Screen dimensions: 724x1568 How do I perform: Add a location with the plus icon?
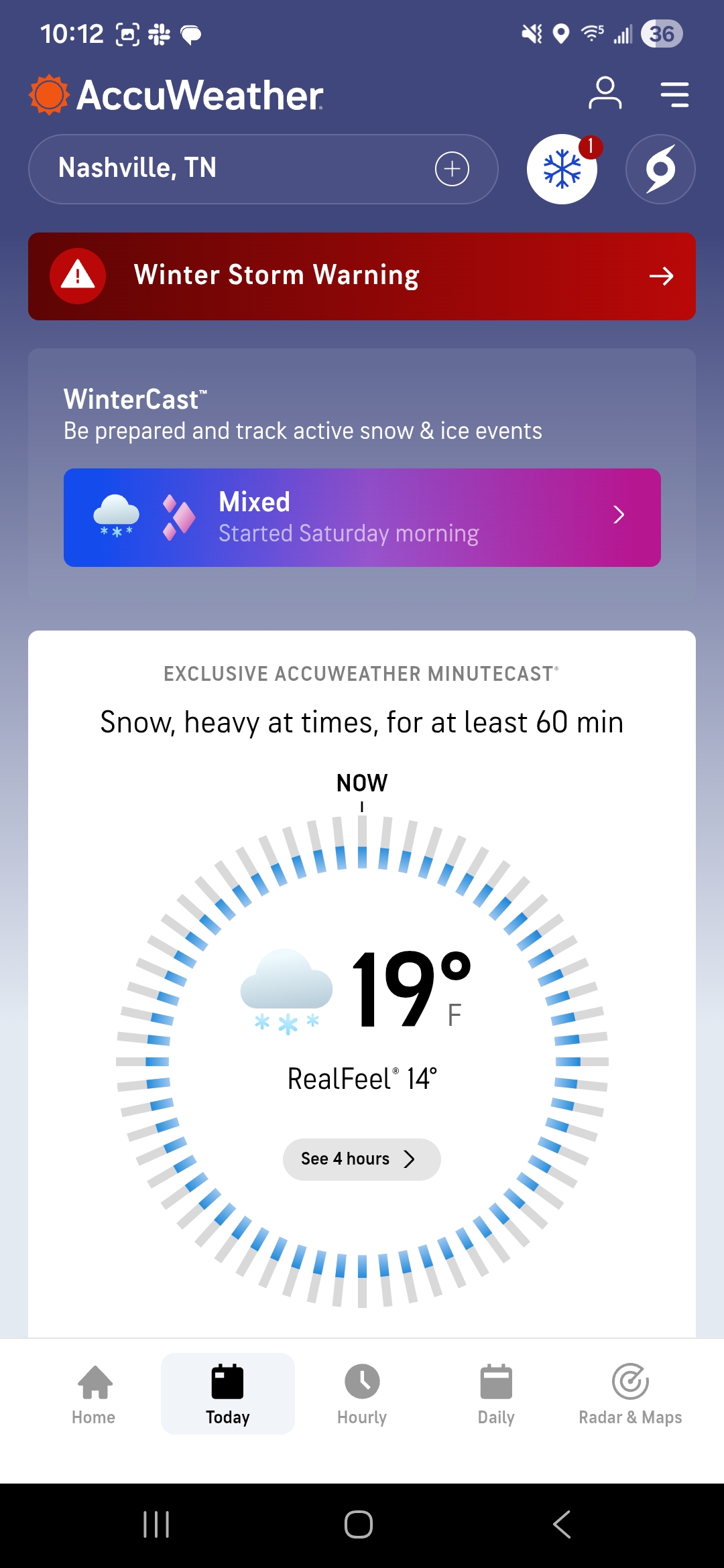coord(452,169)
